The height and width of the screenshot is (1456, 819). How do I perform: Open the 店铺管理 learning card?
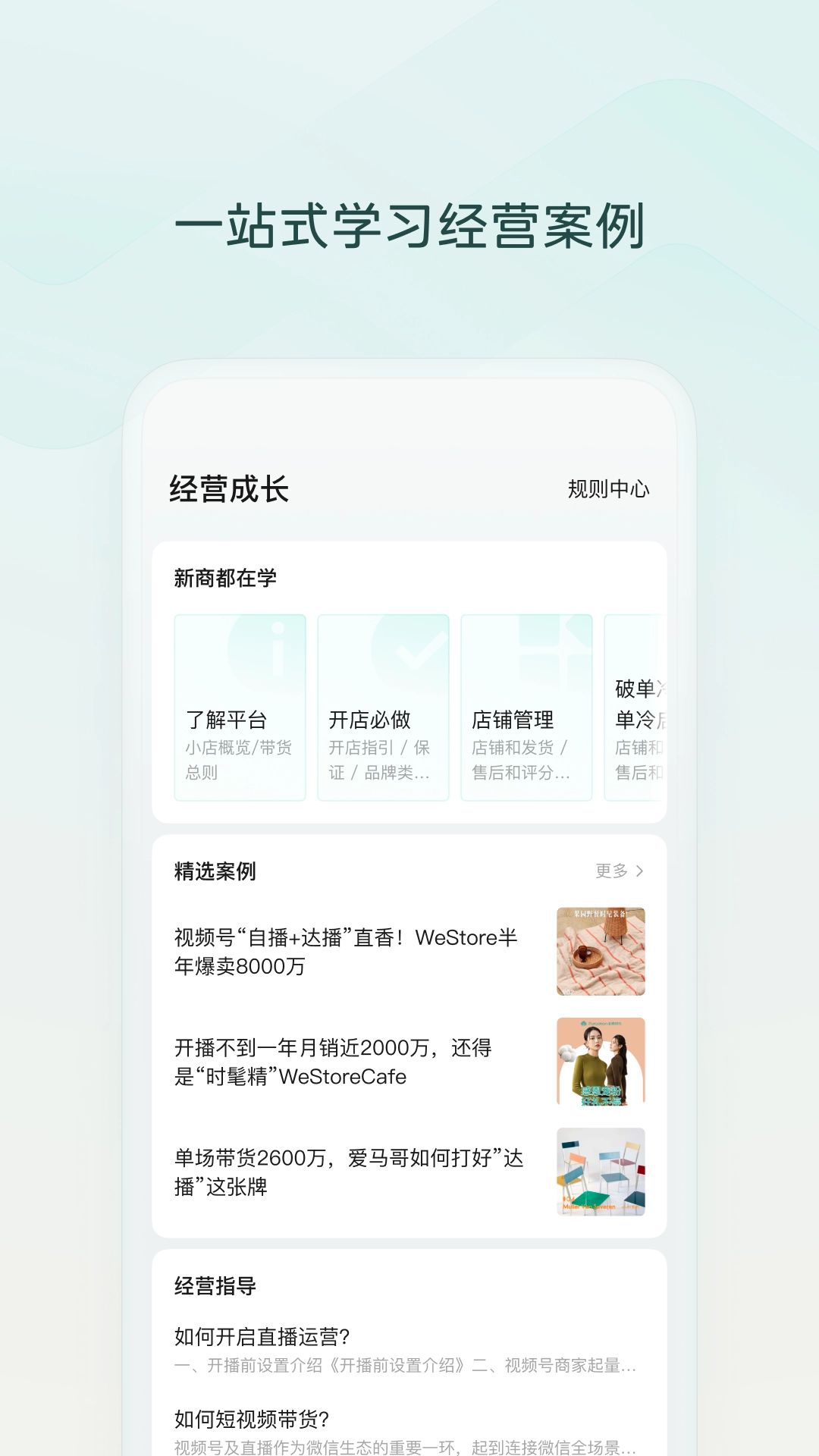pos(526,705)
